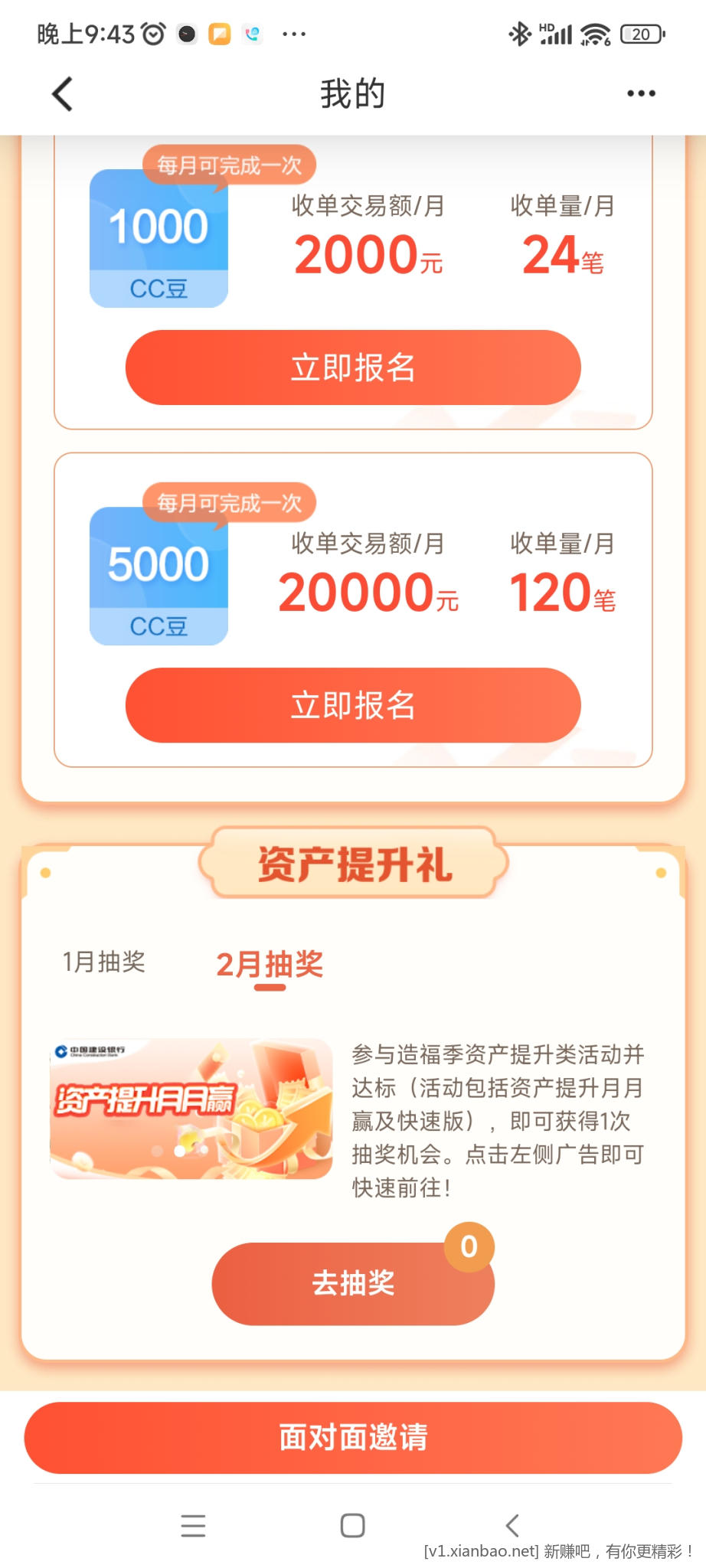
Task: Open recent apps from navigation bar
Action: tap(193, 1526)
